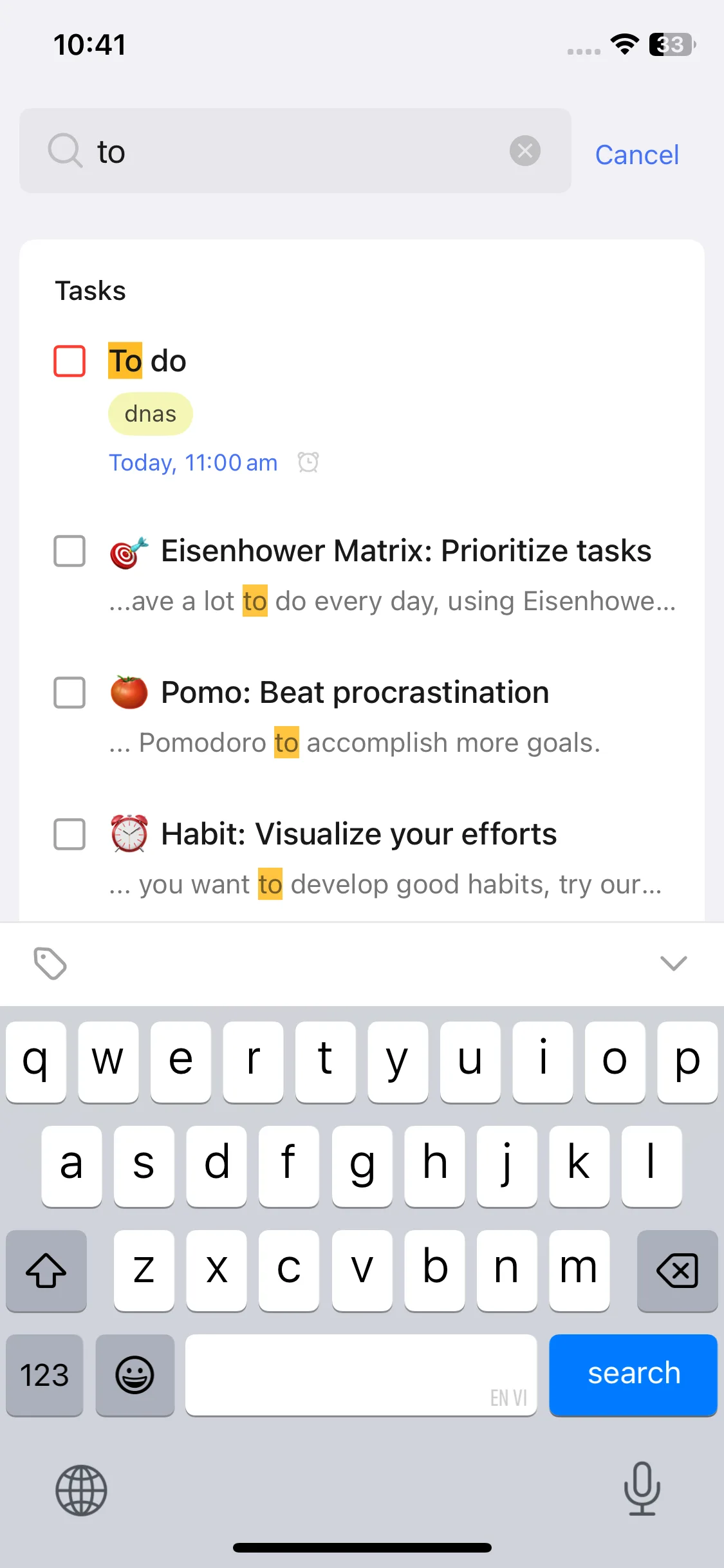Cancel the search
The height and width of the screenshot is (1568, 724).
pos(636,154)
